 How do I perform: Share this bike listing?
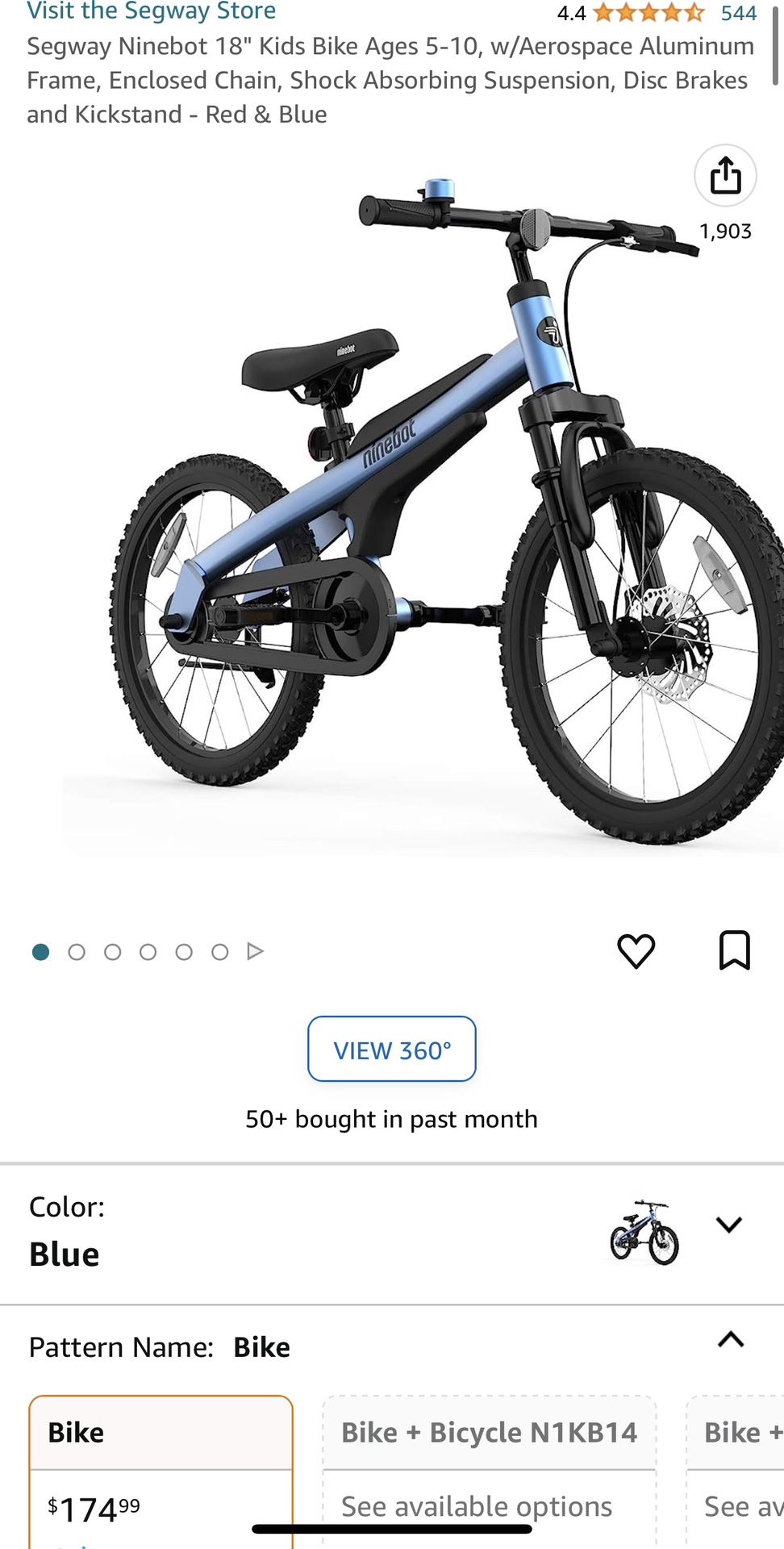point(725,176)
